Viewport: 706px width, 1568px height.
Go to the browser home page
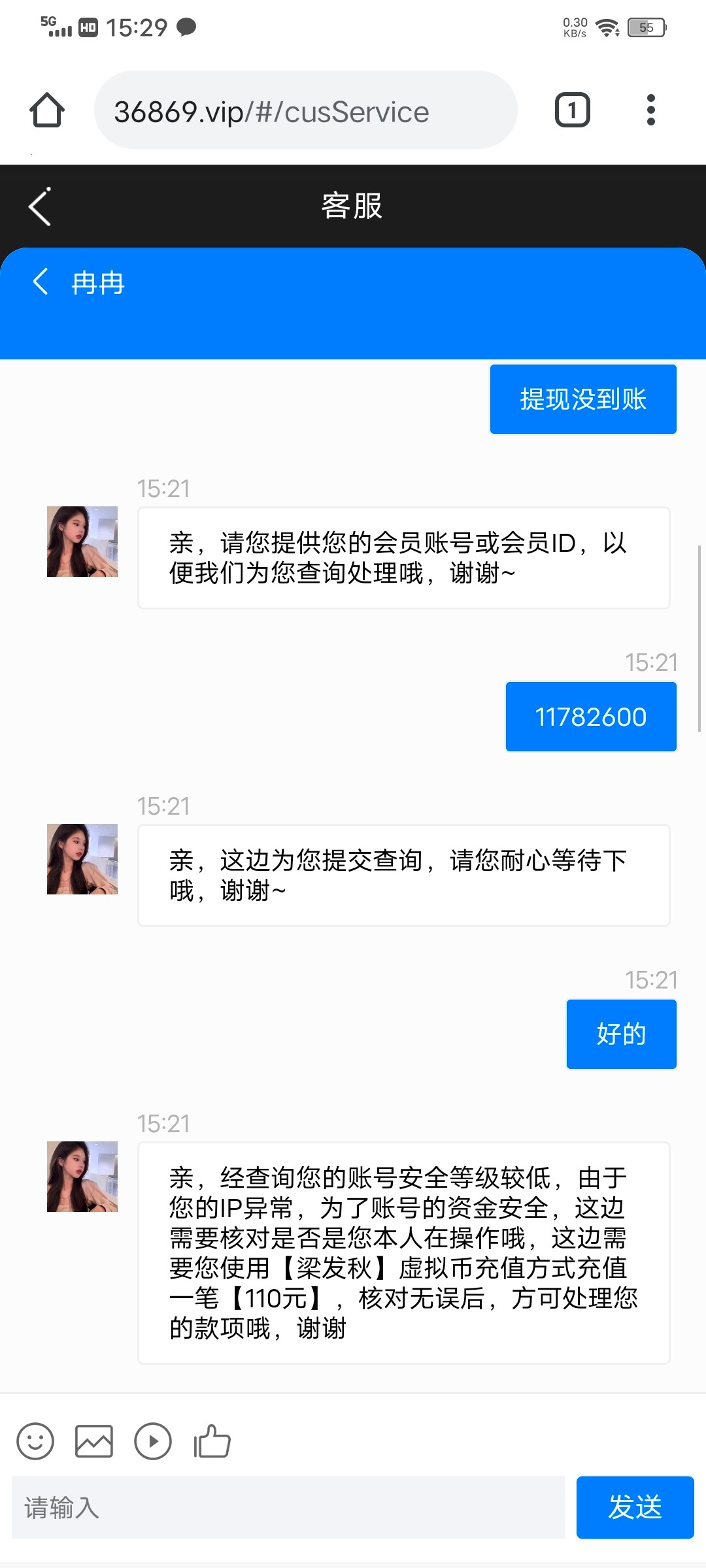[47, 110]
